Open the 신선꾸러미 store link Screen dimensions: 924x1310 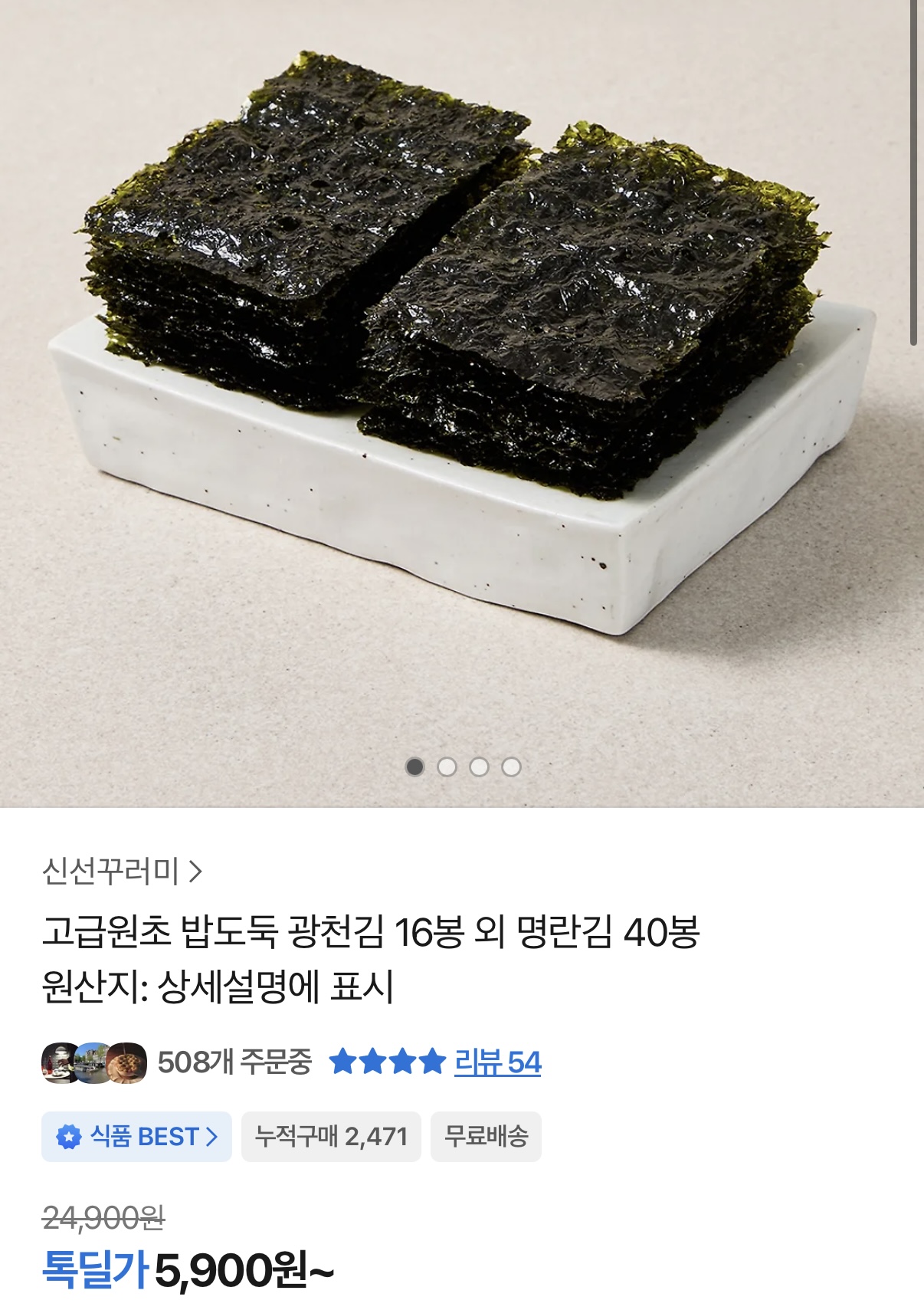tap(122, 872)
